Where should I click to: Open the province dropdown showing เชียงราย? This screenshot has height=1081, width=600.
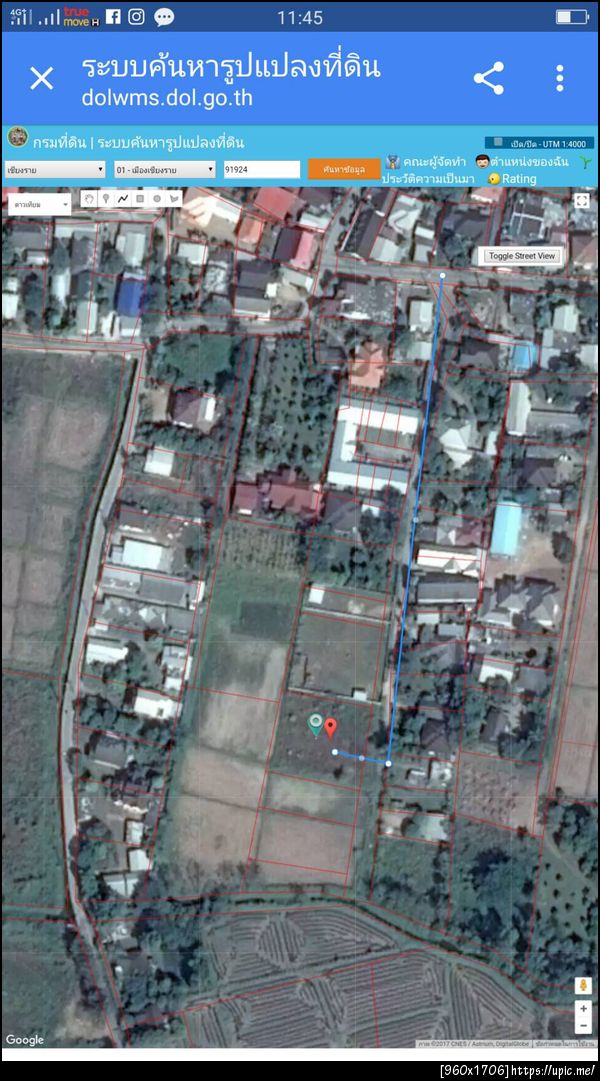[x=55, y=170]
